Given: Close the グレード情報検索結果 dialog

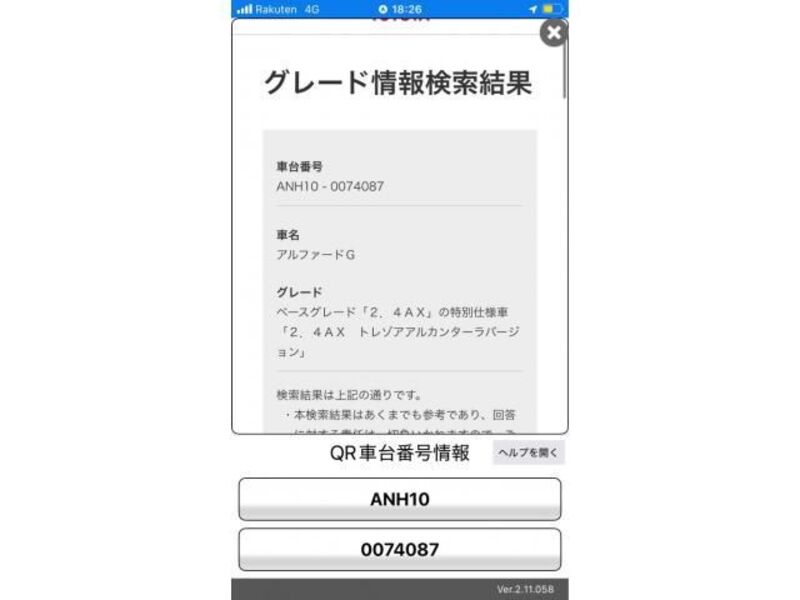Looking at the screenshot, I should pos(553,33).
